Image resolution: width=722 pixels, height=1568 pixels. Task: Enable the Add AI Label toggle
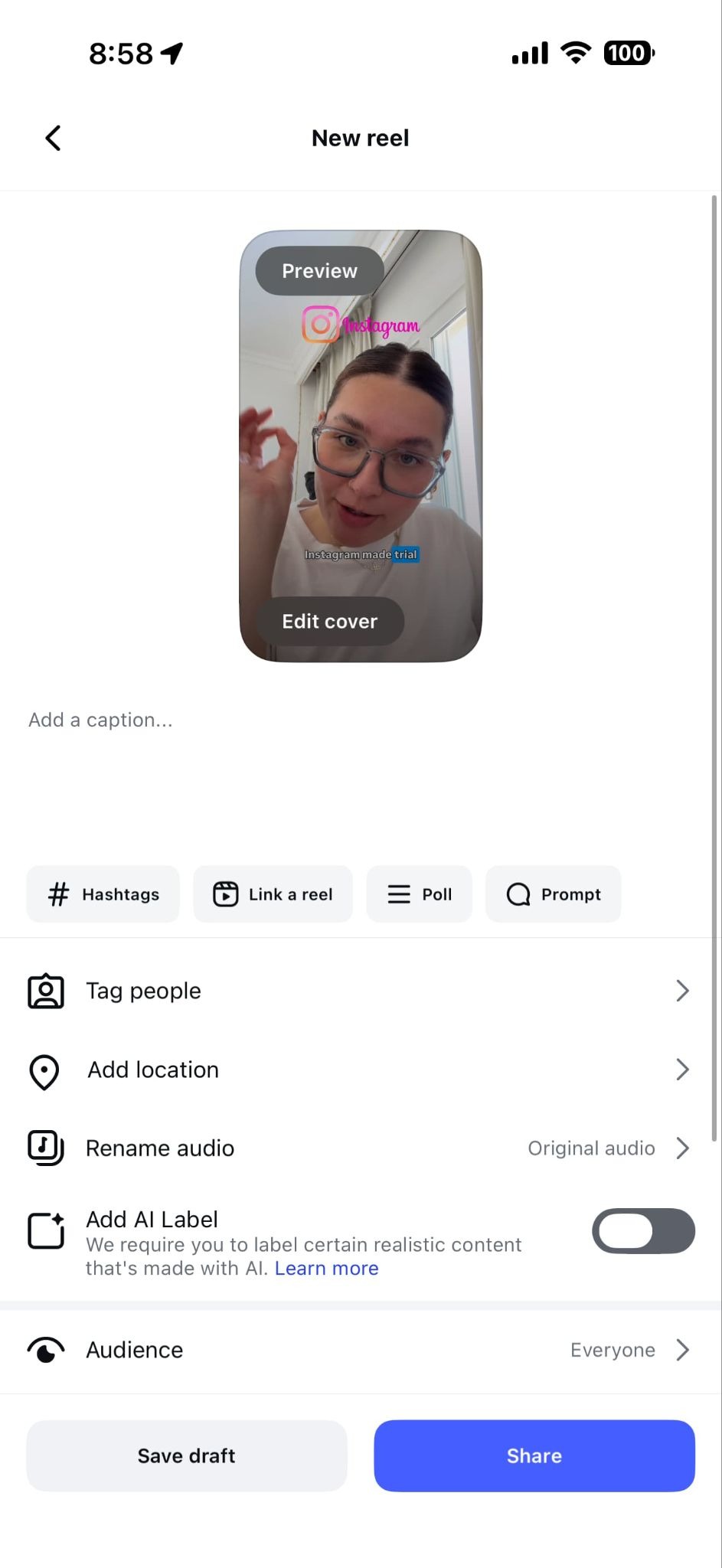pos(643,1231)
